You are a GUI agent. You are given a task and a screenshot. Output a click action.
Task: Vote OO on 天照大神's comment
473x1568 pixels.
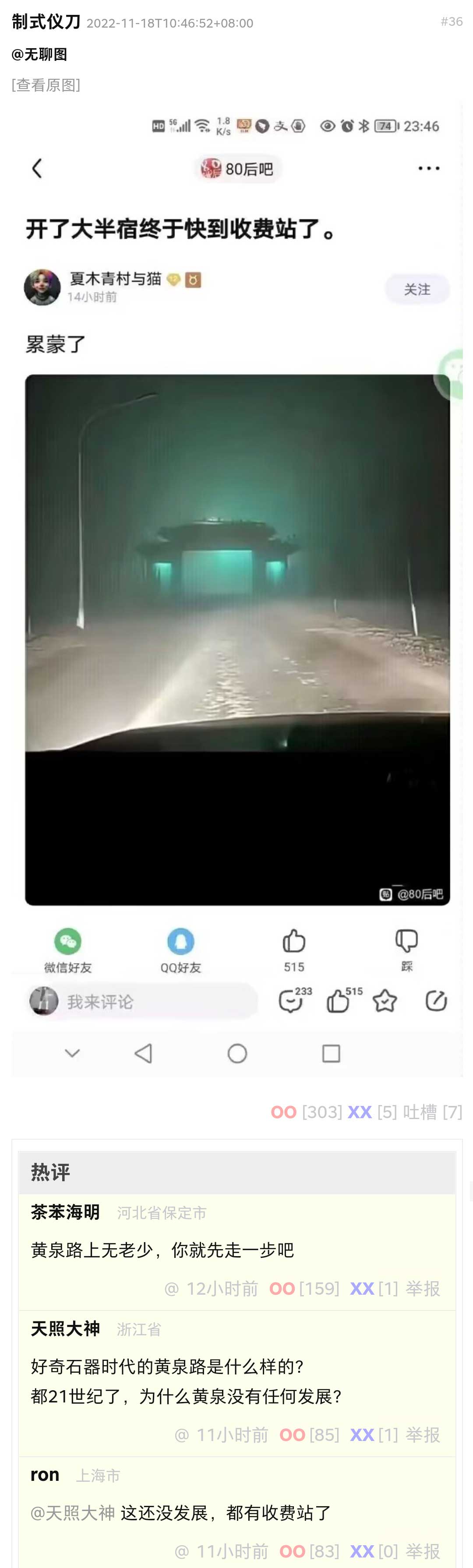click(x=292, y=1435)
